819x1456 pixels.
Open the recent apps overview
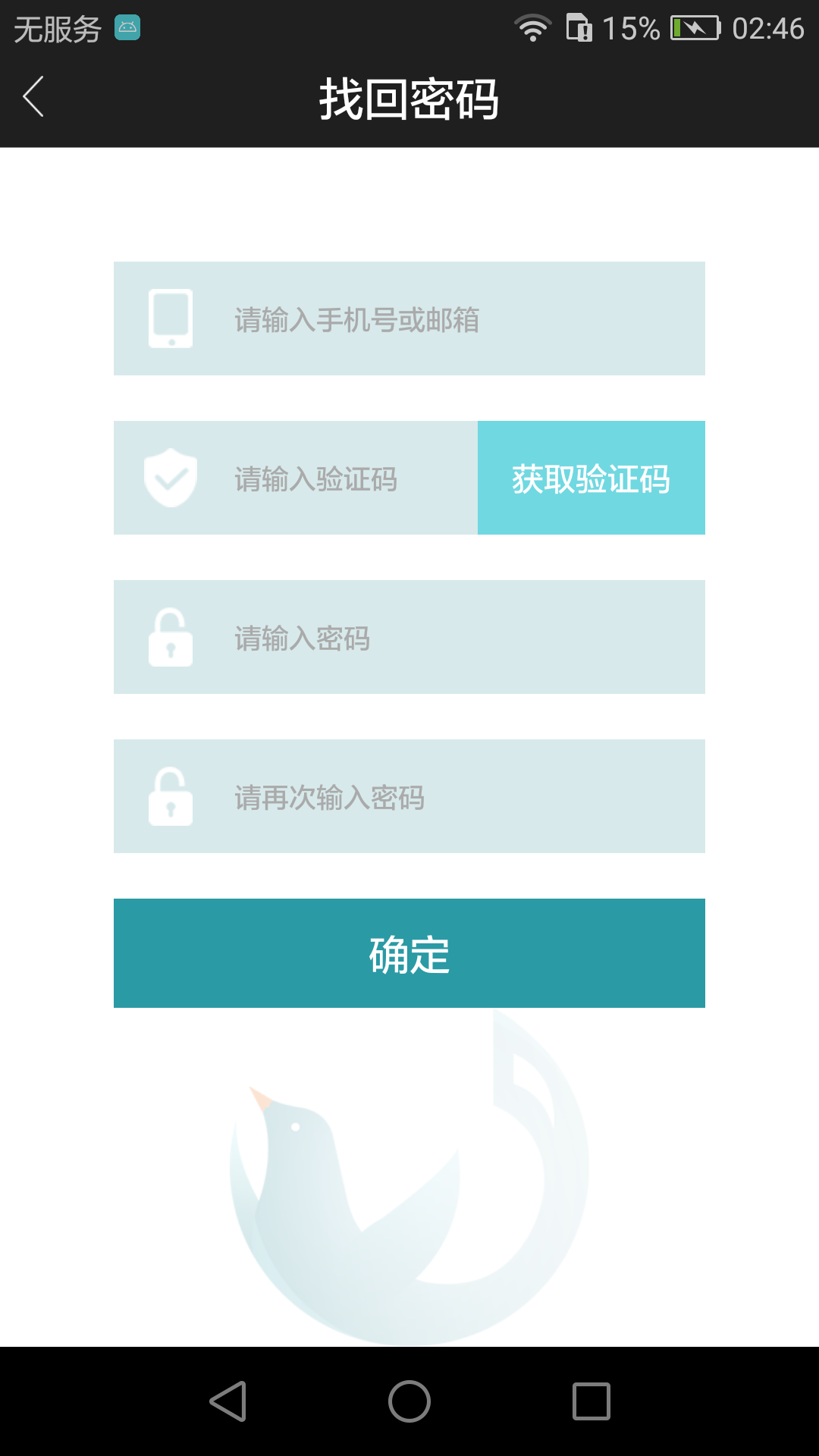(591, 1401)
